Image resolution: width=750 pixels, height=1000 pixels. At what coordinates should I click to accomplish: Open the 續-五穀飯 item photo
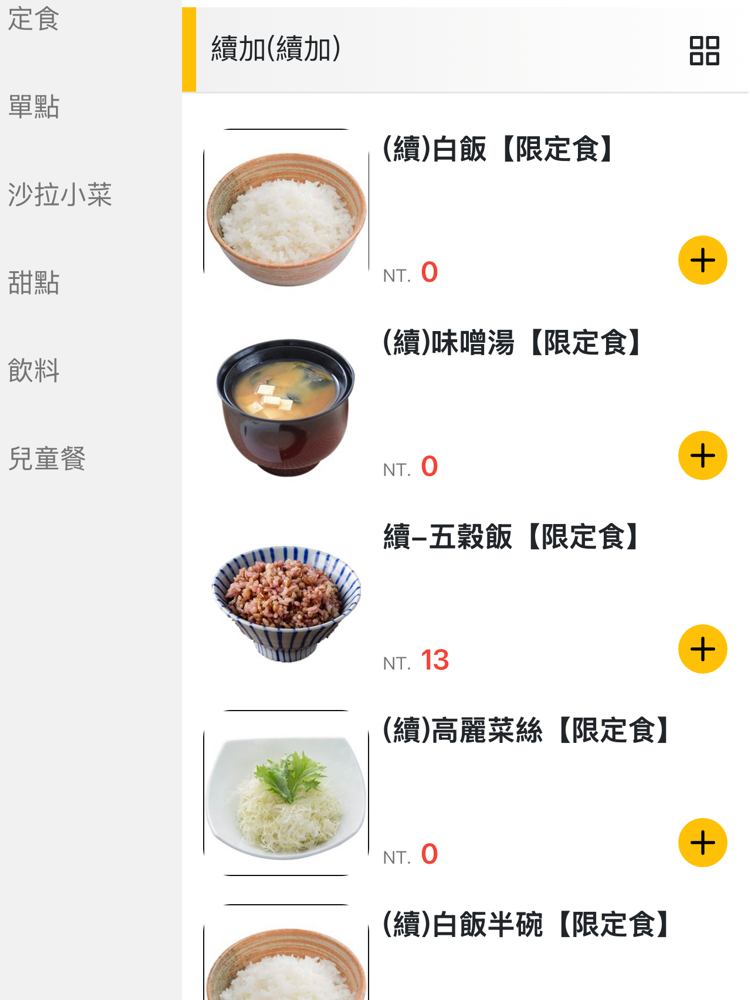[286, 601]
